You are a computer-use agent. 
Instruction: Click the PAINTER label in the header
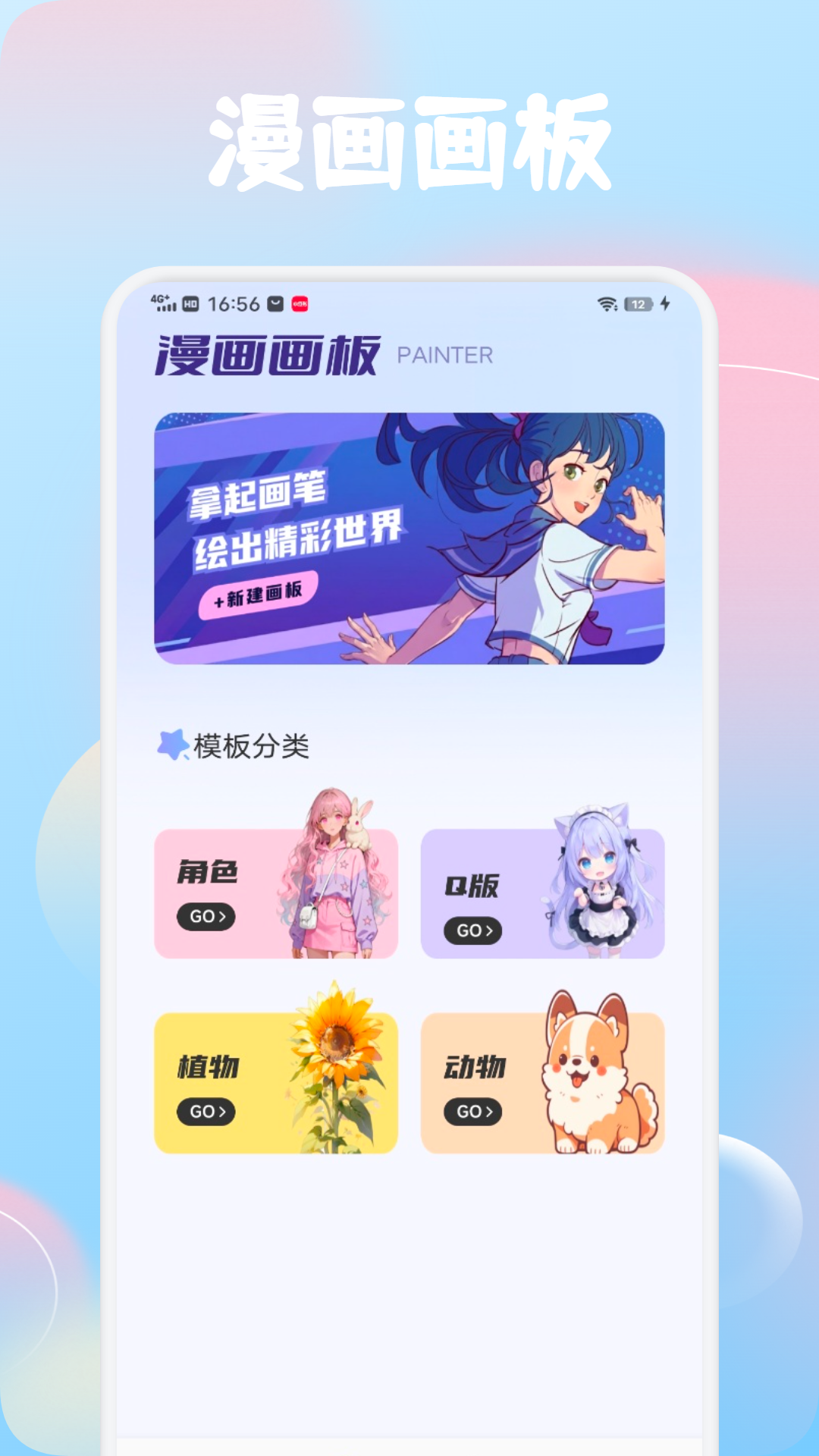[x=444, y=355]
